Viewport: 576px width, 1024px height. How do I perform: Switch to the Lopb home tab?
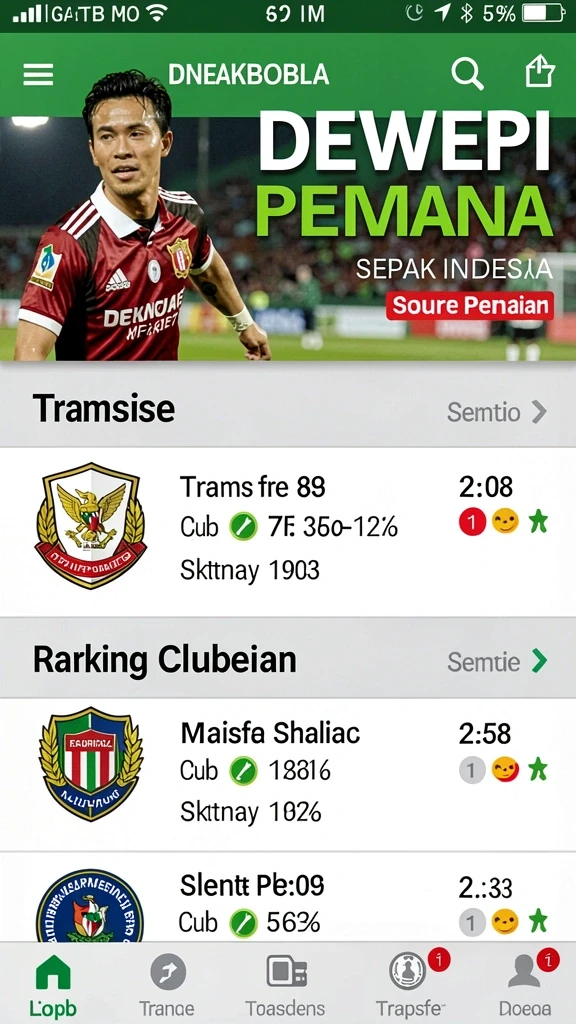click(x=53, y=984)
